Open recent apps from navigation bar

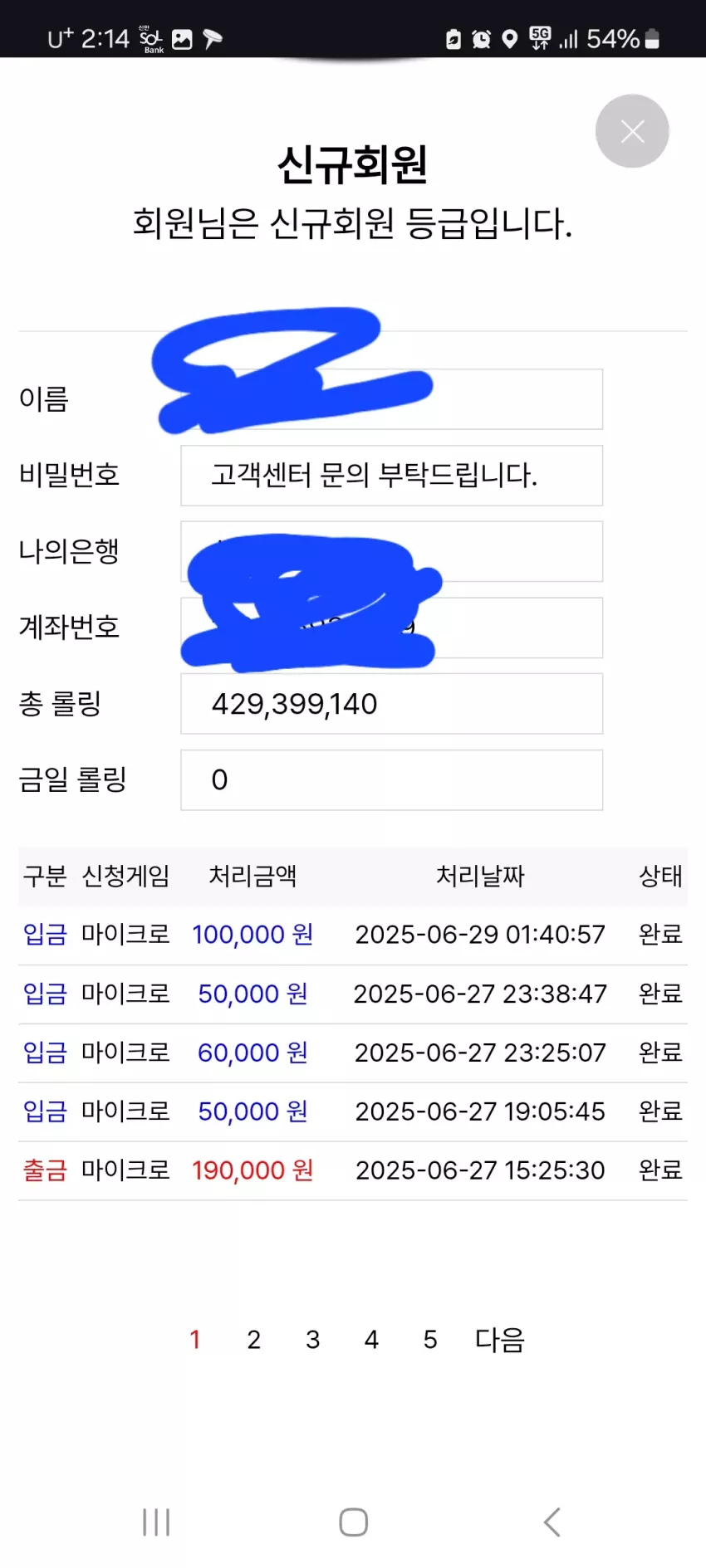(156, 1522)
